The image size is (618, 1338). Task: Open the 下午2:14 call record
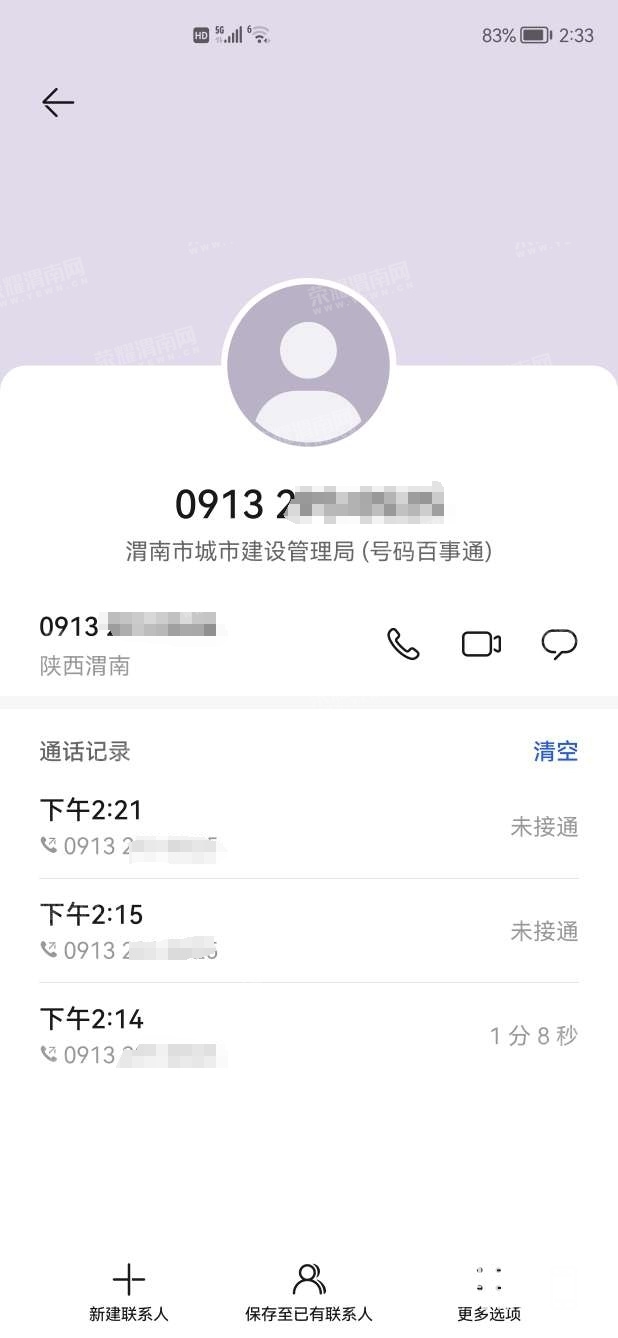click(308, 1035)
